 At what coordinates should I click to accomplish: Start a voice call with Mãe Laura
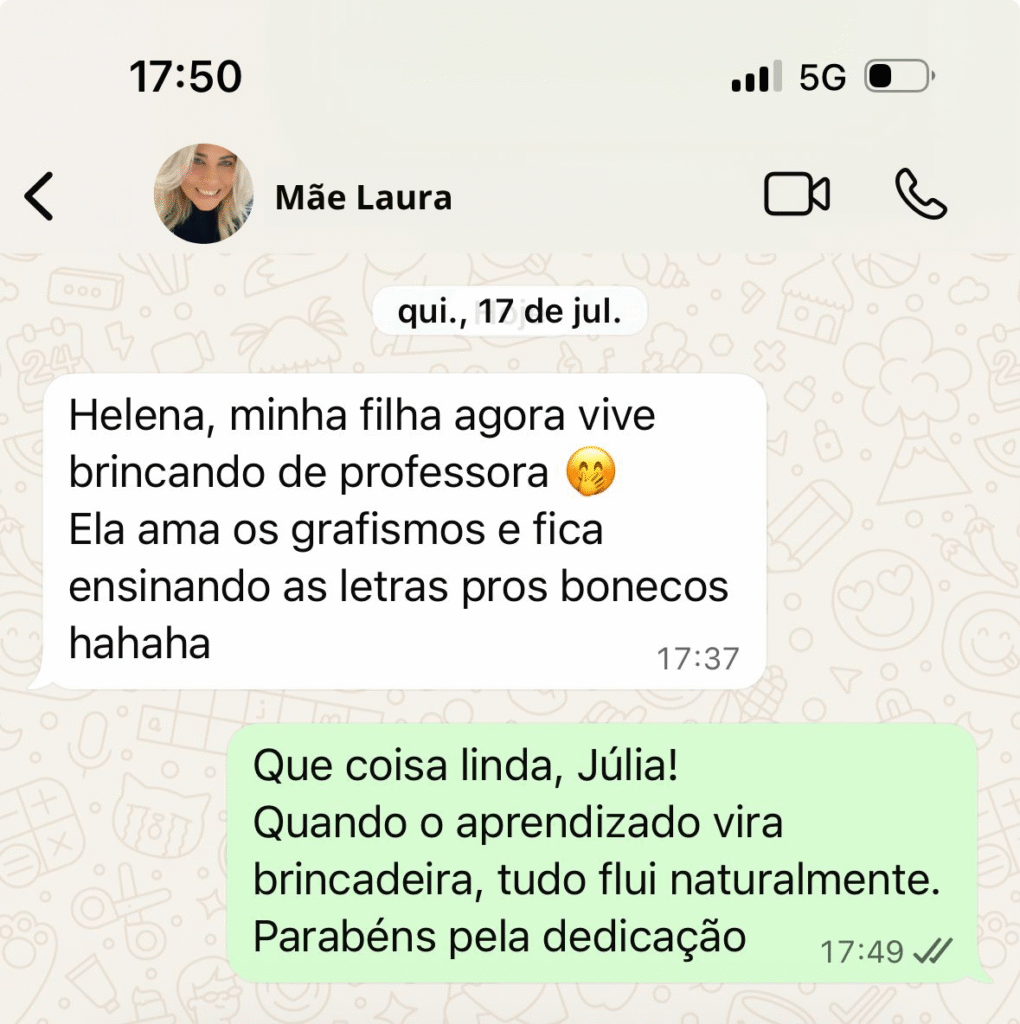pyautogui.click(x=920, y=194)
